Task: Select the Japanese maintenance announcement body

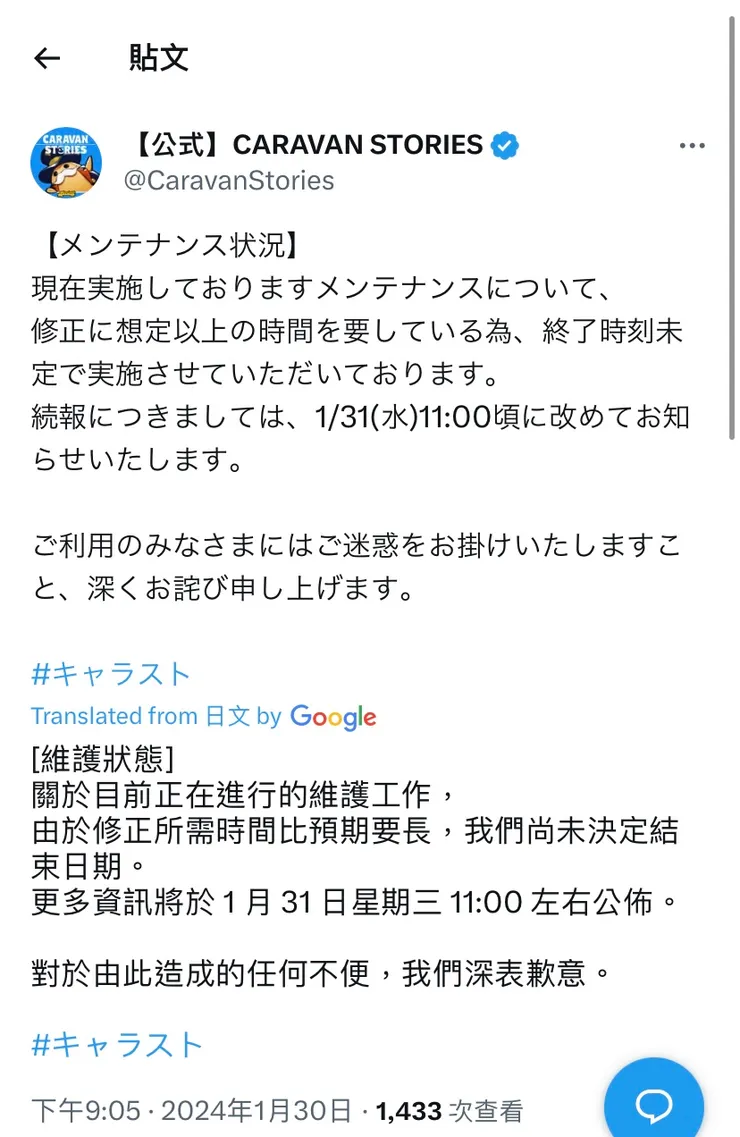Action: [350, 330]
